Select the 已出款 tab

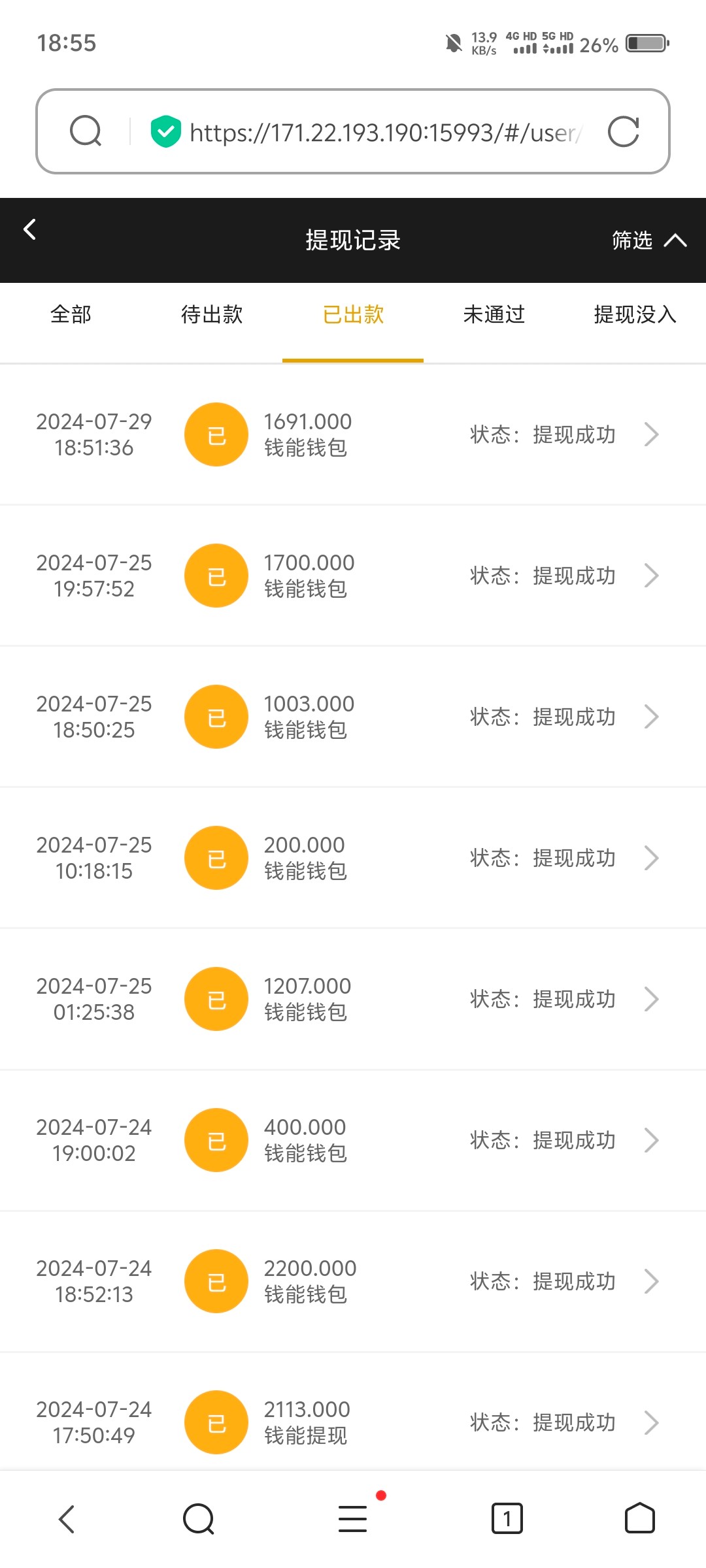coord(353,315)
